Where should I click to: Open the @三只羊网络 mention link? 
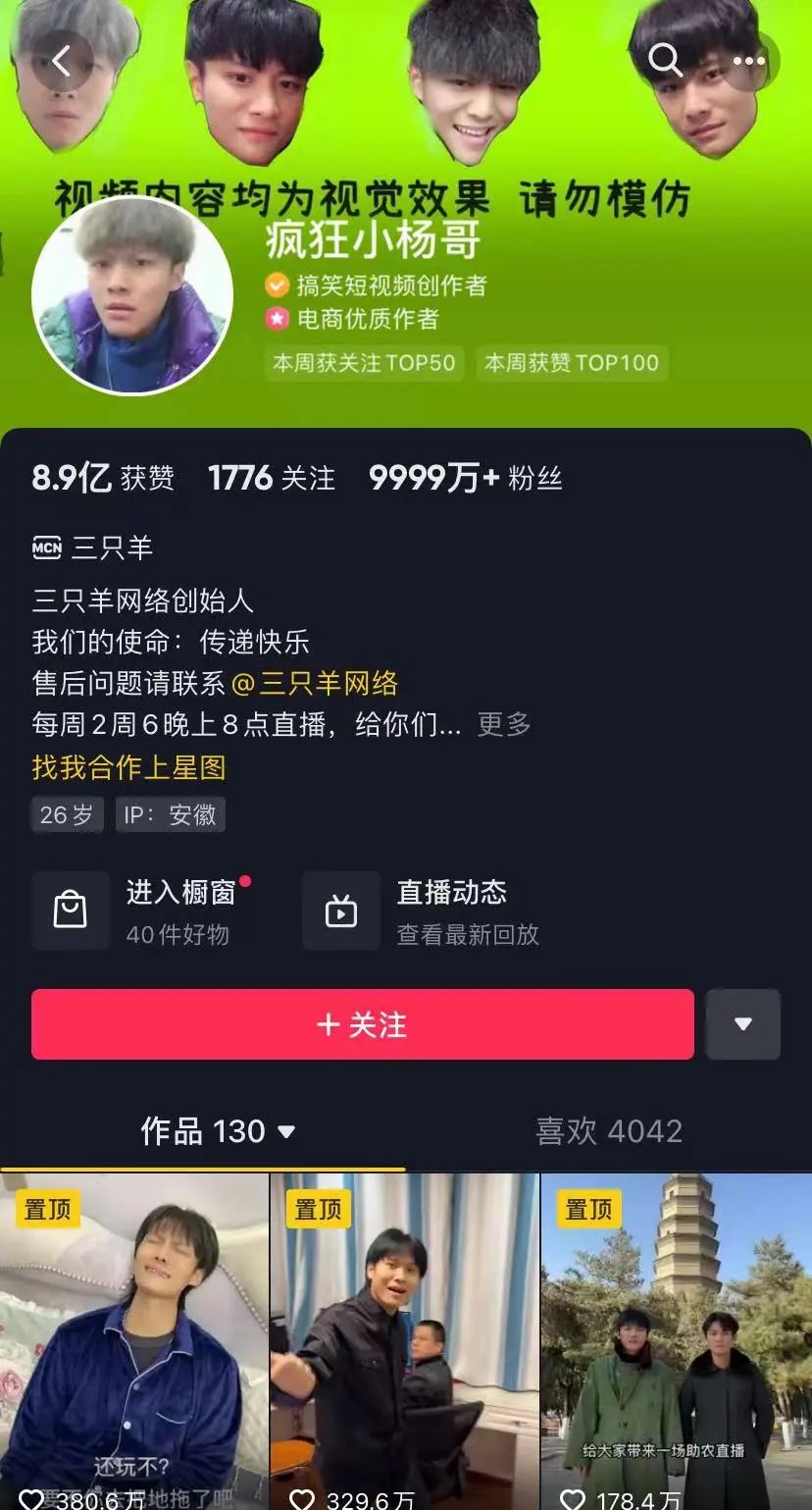315,683
